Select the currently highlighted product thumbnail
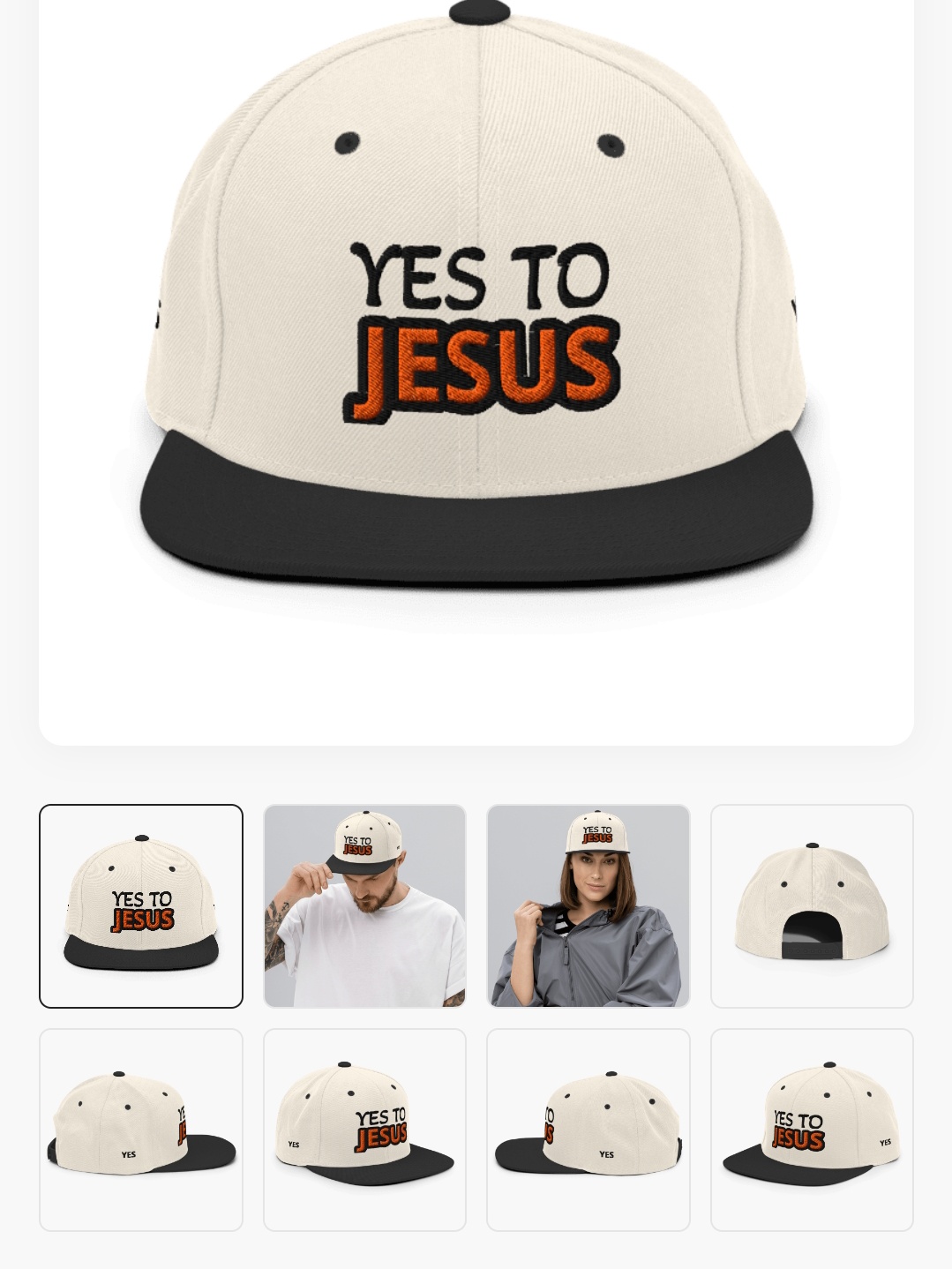Screen dimensions: 952x1269 pos(141,905)
